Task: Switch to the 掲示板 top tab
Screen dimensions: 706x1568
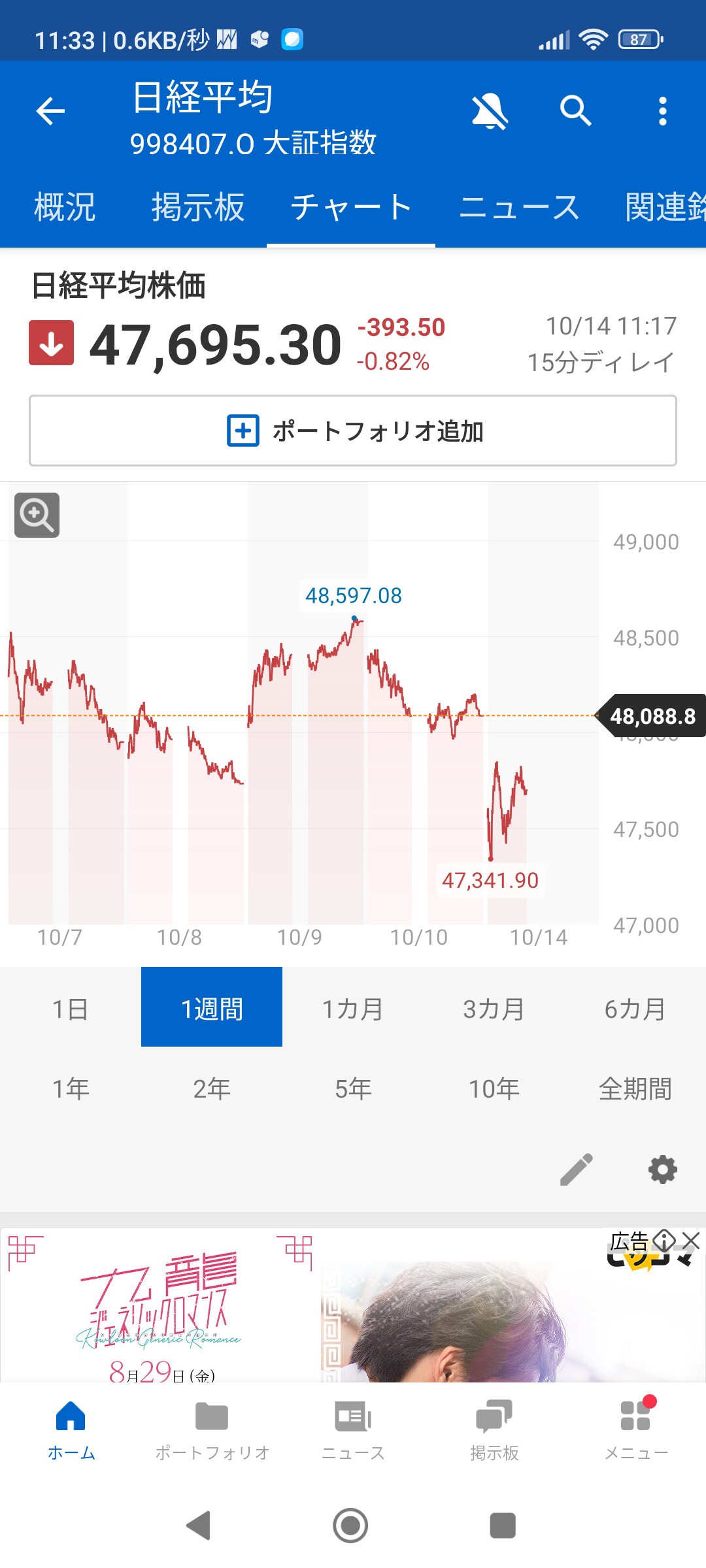Action: click(x=198, y=208)
